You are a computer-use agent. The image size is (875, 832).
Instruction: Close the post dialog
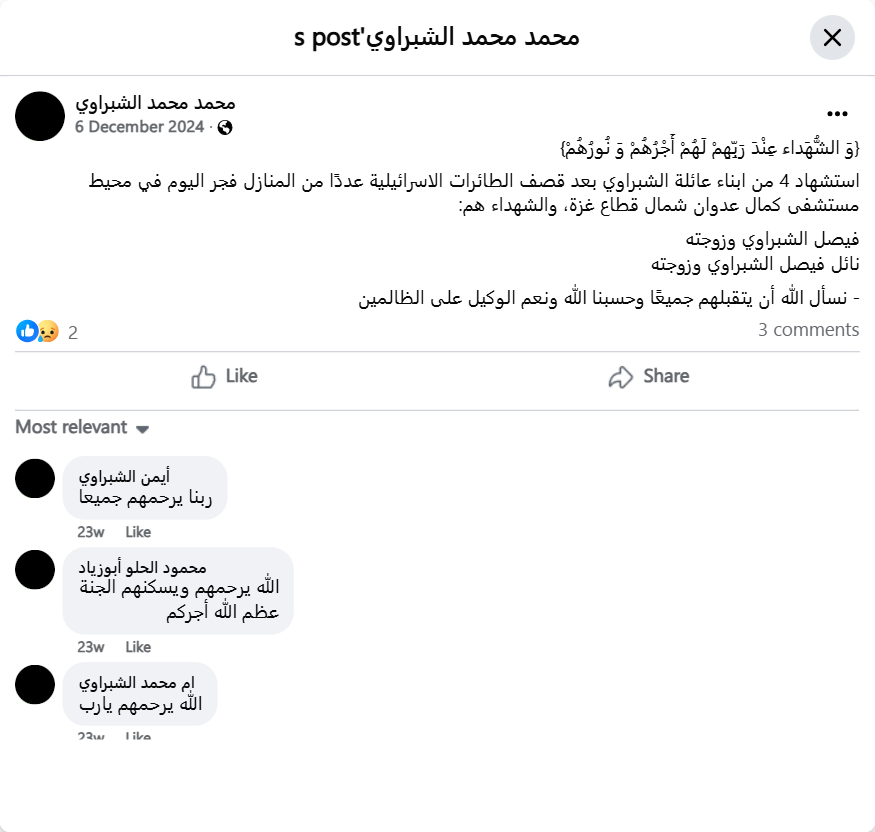coord(832,38)
